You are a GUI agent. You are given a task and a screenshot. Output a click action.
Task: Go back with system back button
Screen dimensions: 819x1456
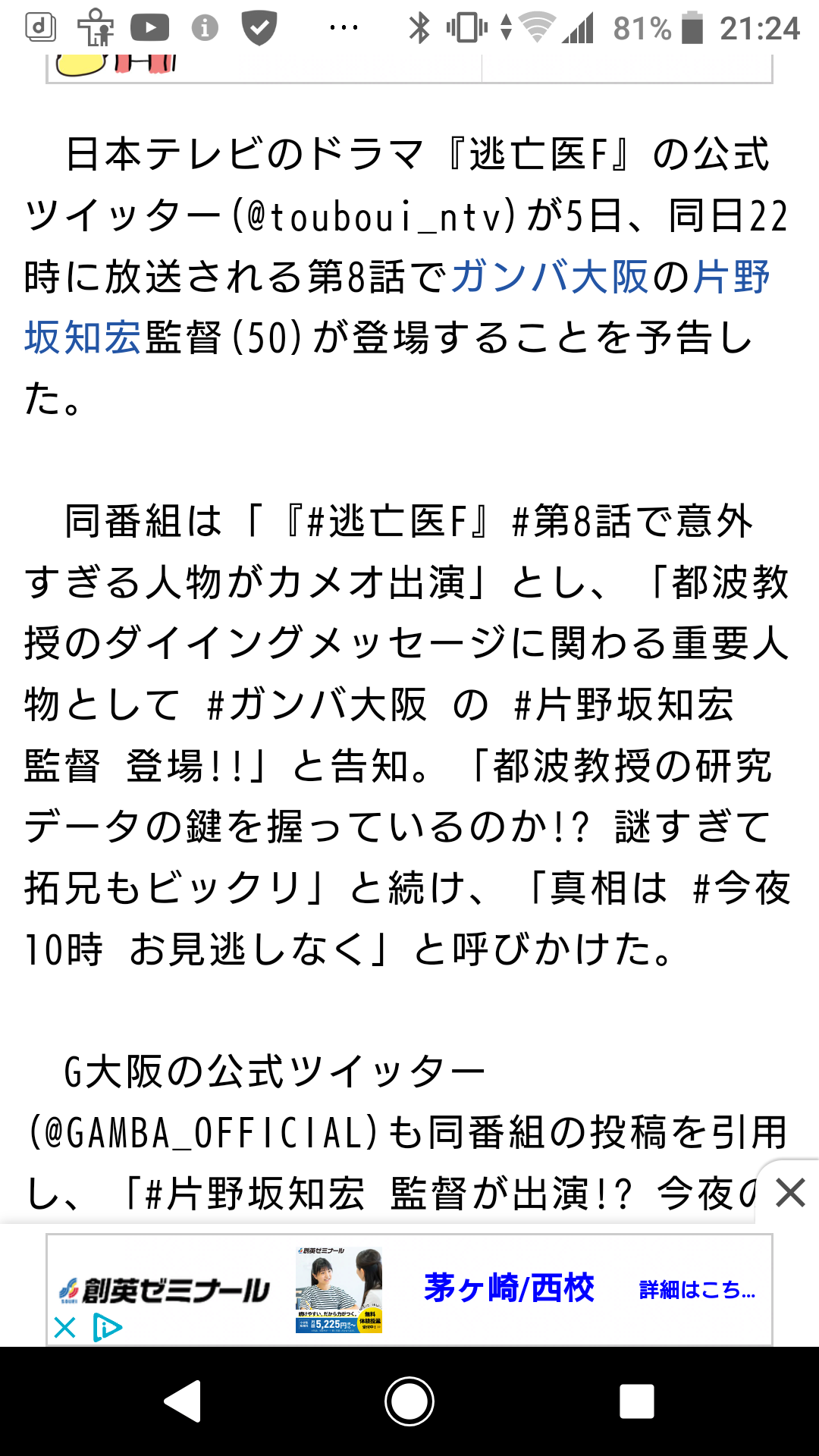183,1401
